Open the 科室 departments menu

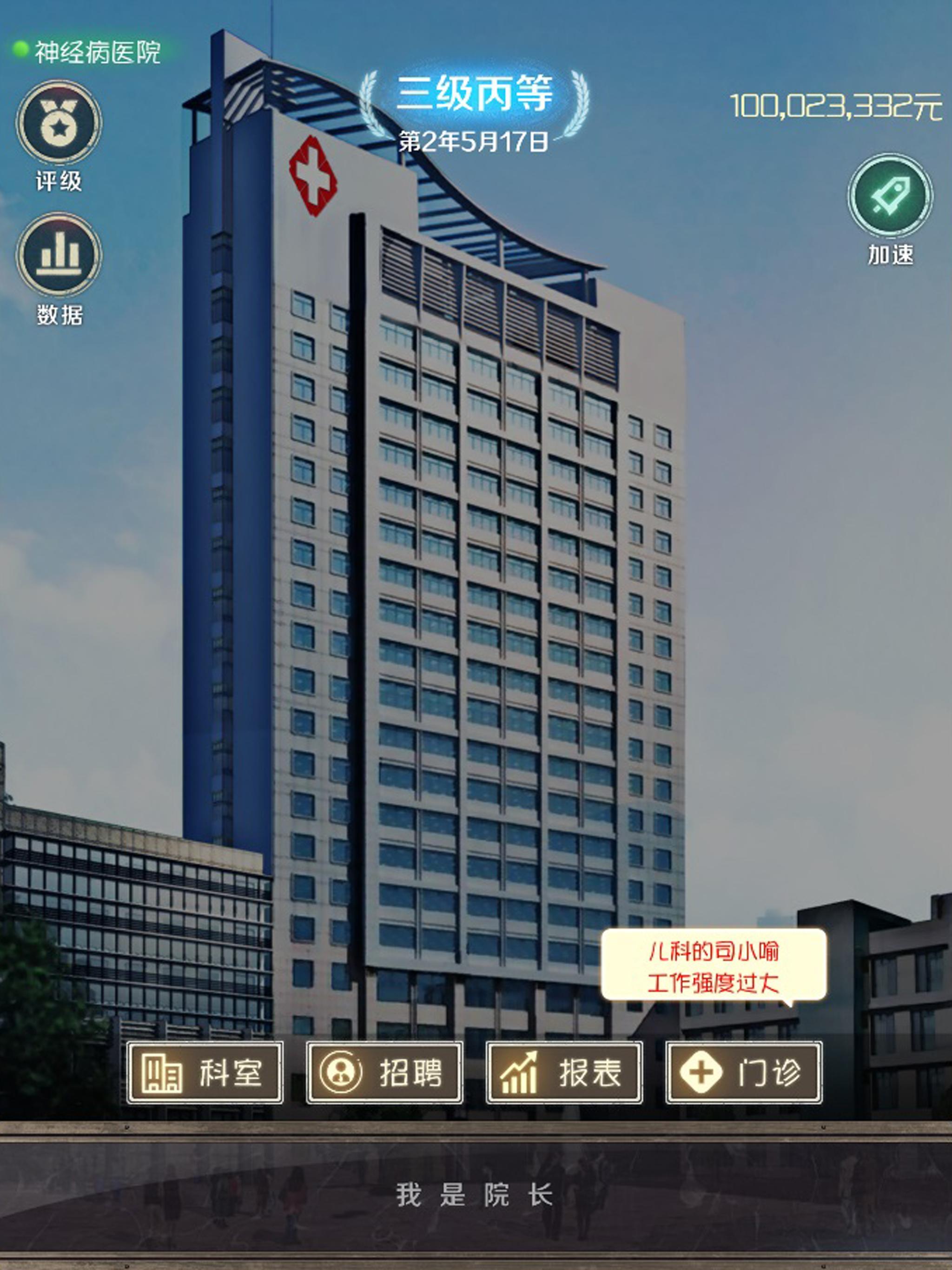[x=205, y=1072]
